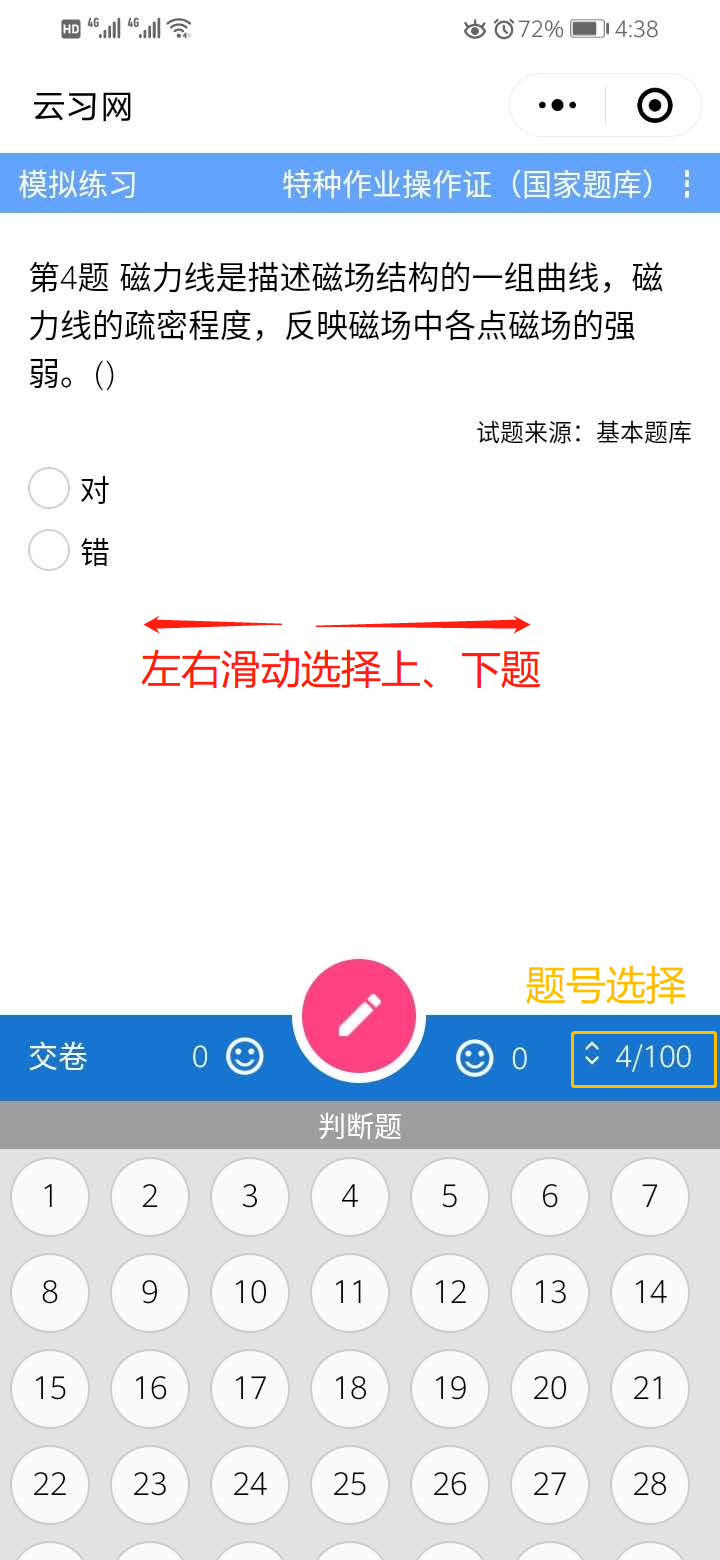Select the 对 answer option
This screenshot has width=720, height=1560.
49,489
